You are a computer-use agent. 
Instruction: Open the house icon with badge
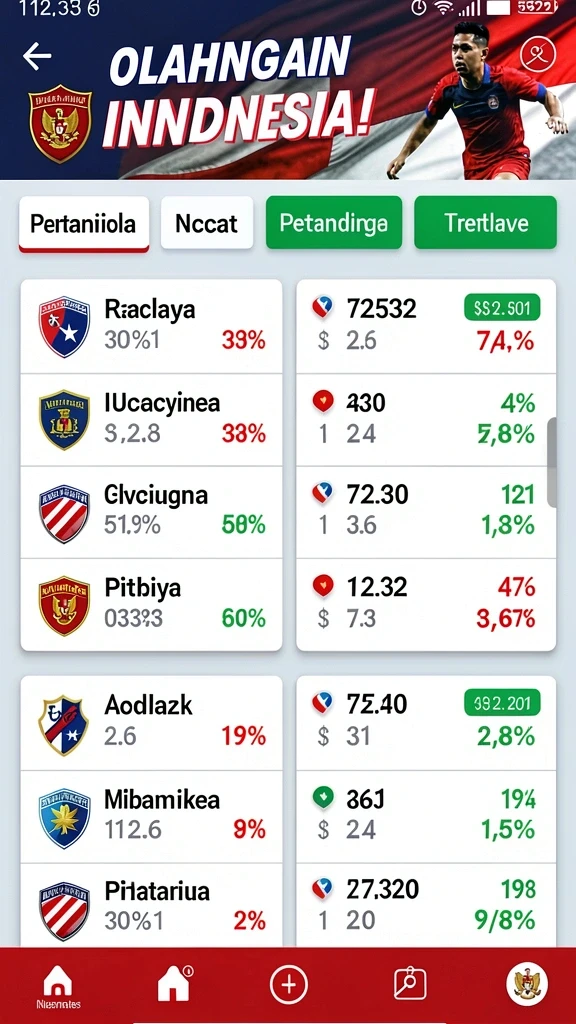[174, 984]
